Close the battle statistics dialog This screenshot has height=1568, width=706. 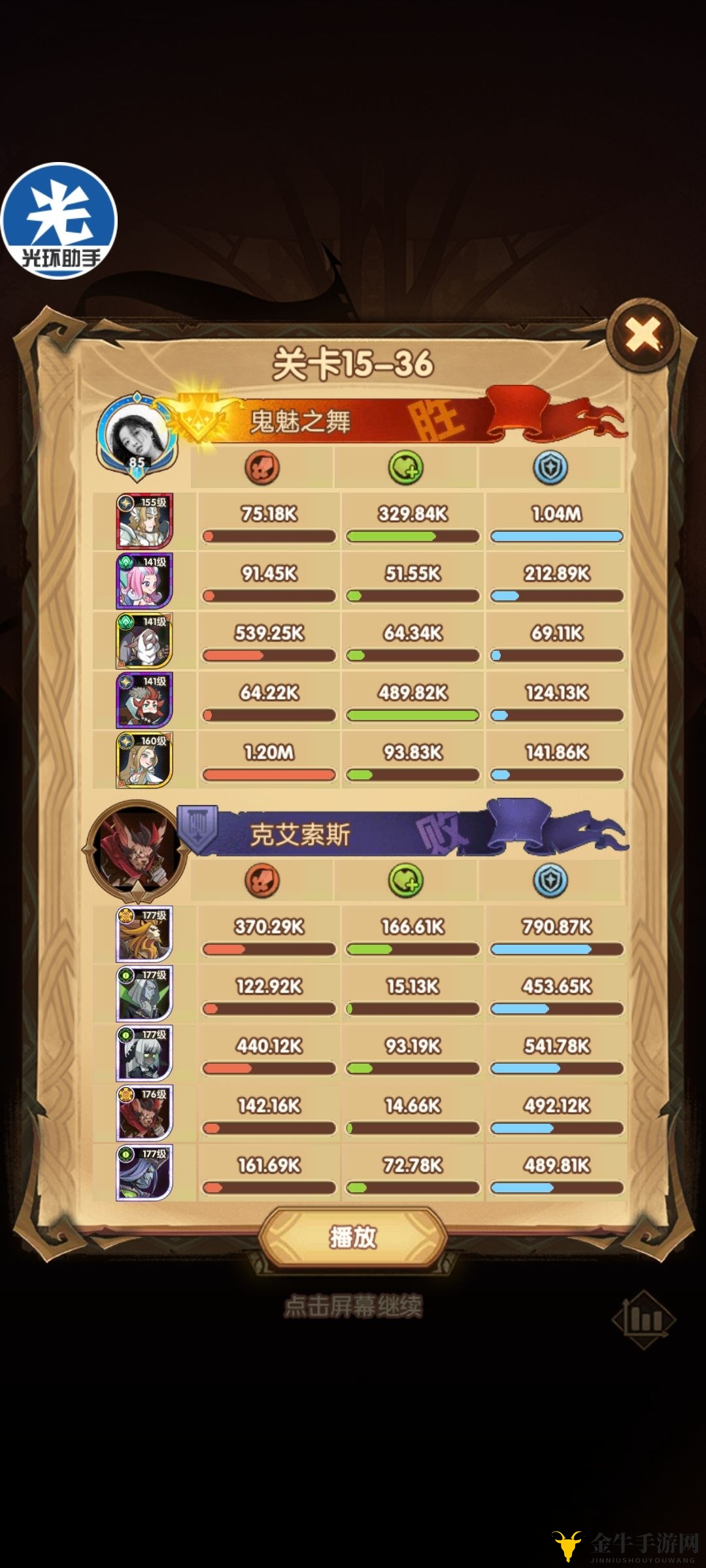pos(643,335)
